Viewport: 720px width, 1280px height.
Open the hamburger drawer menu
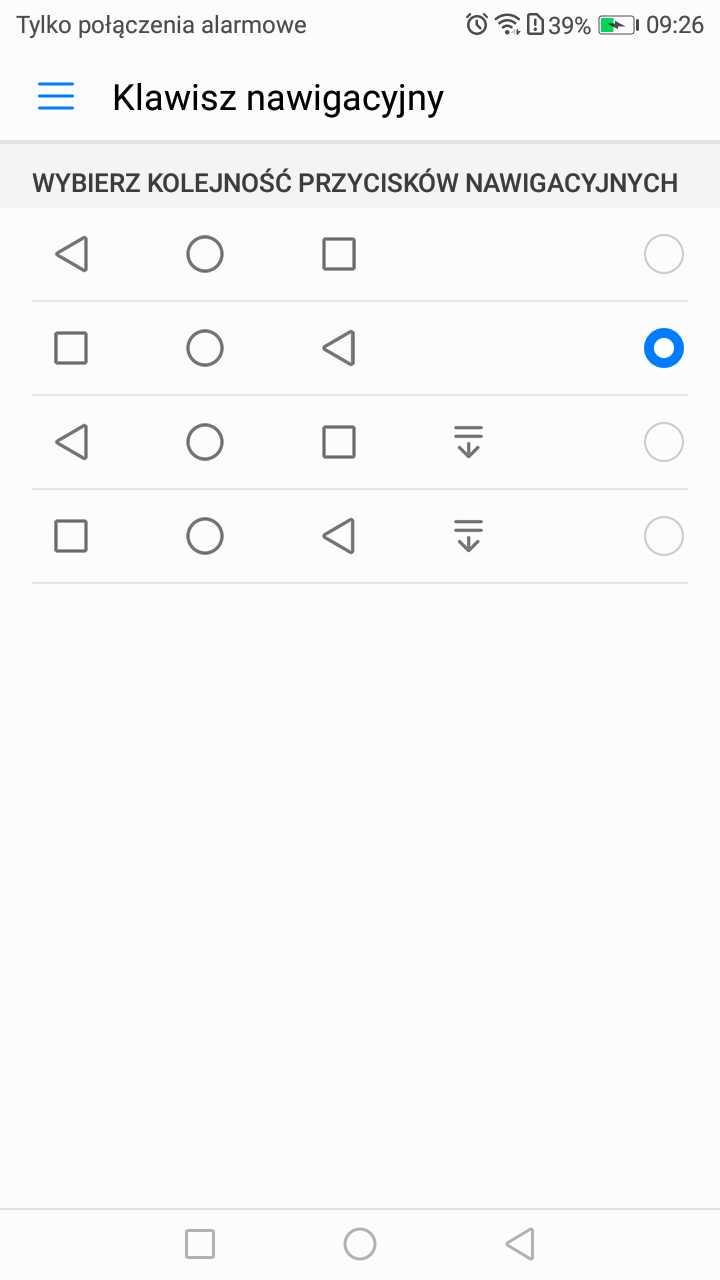[56, 97]
